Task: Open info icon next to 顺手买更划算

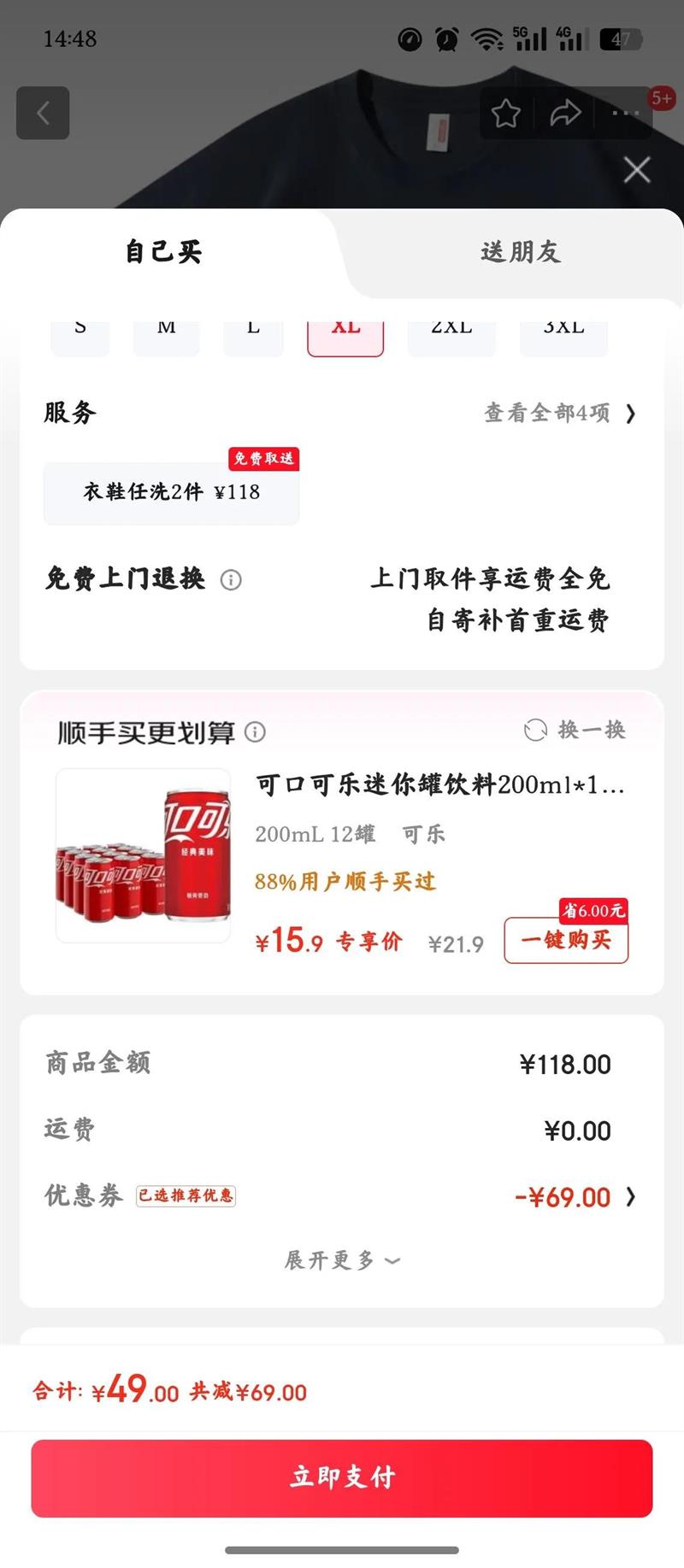Action: coord(255,732)
